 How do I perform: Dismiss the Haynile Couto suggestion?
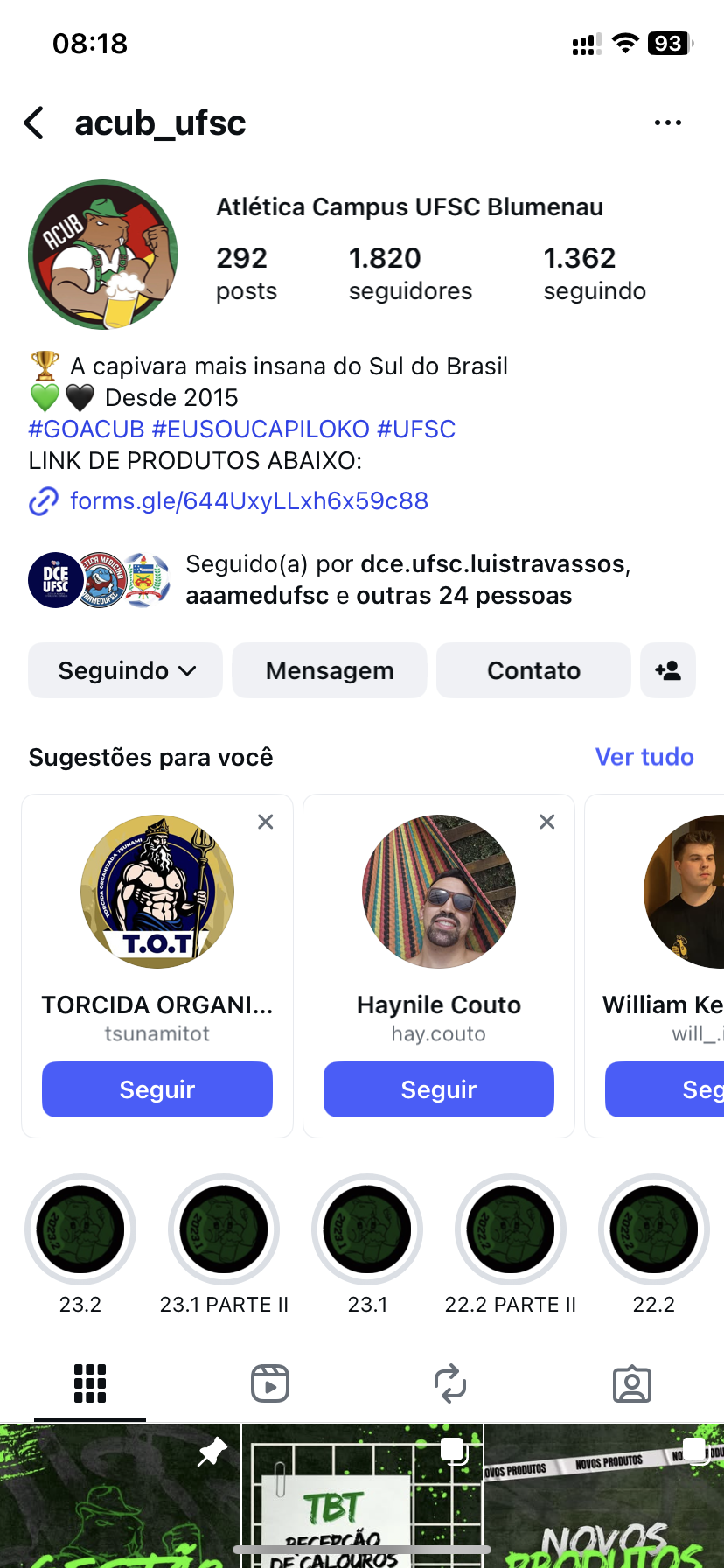[x=547, y=822]
